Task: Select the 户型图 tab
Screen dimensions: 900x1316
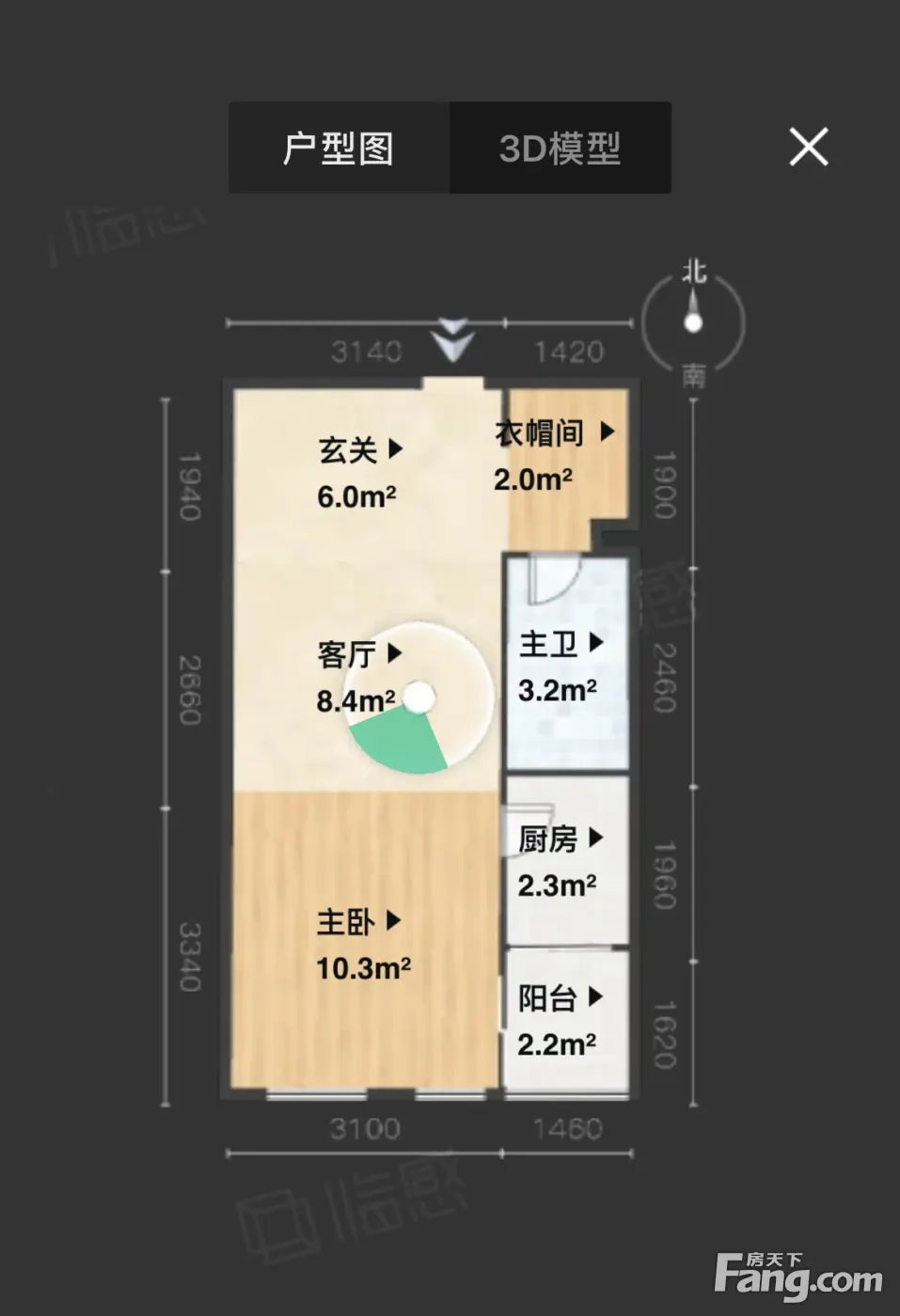Action: coord(339,148)
